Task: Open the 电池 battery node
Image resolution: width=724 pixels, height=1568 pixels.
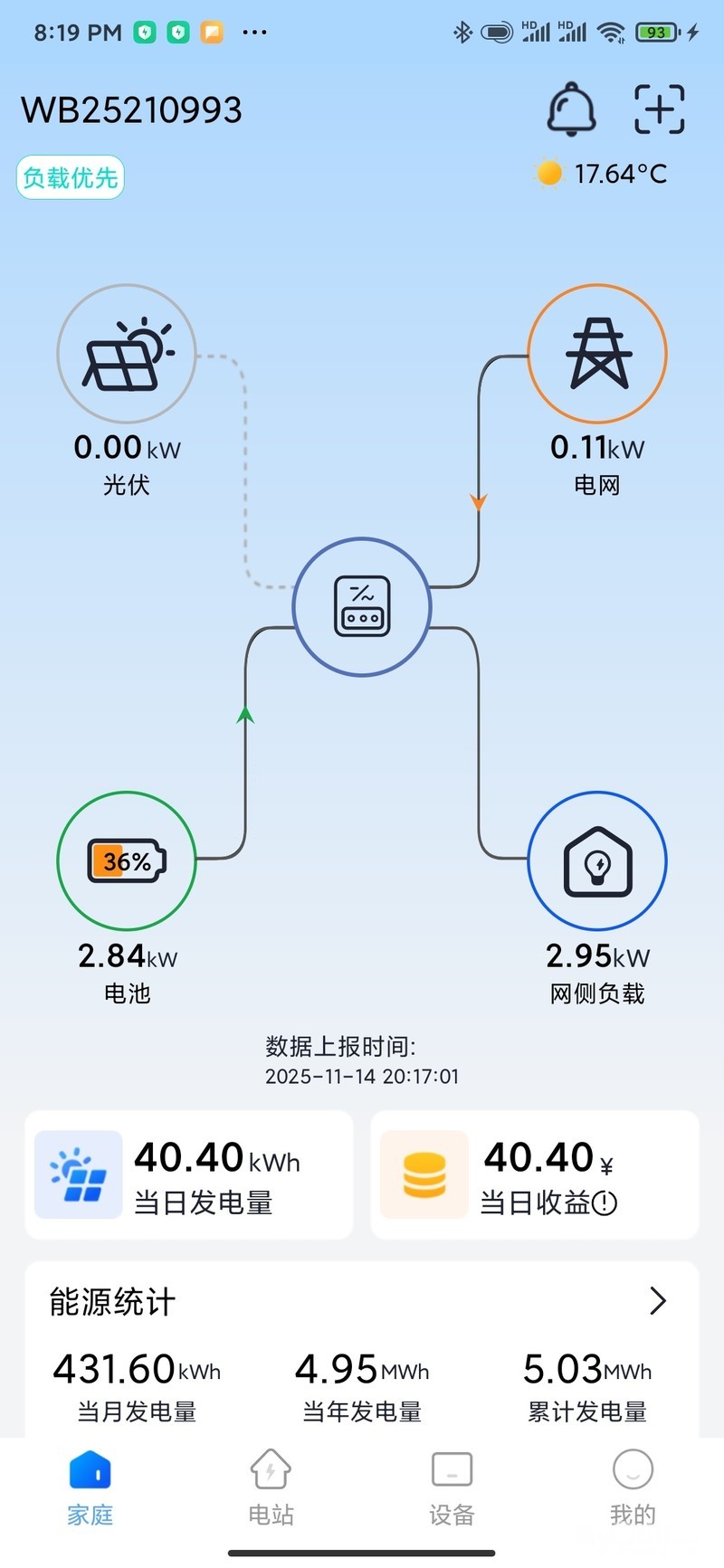Action: point(127,860)
